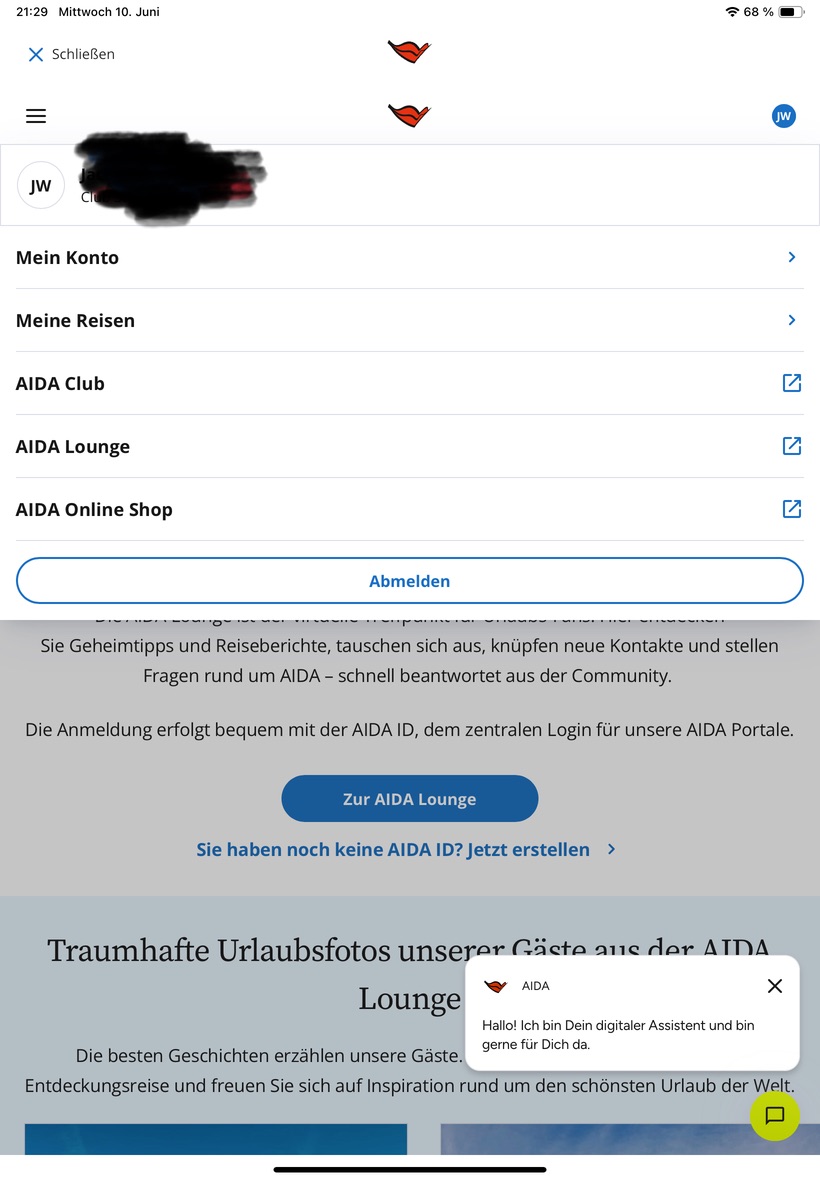Open the chat assistant bubble
The image size is (820, 1180).
(x=775, y=1116)
